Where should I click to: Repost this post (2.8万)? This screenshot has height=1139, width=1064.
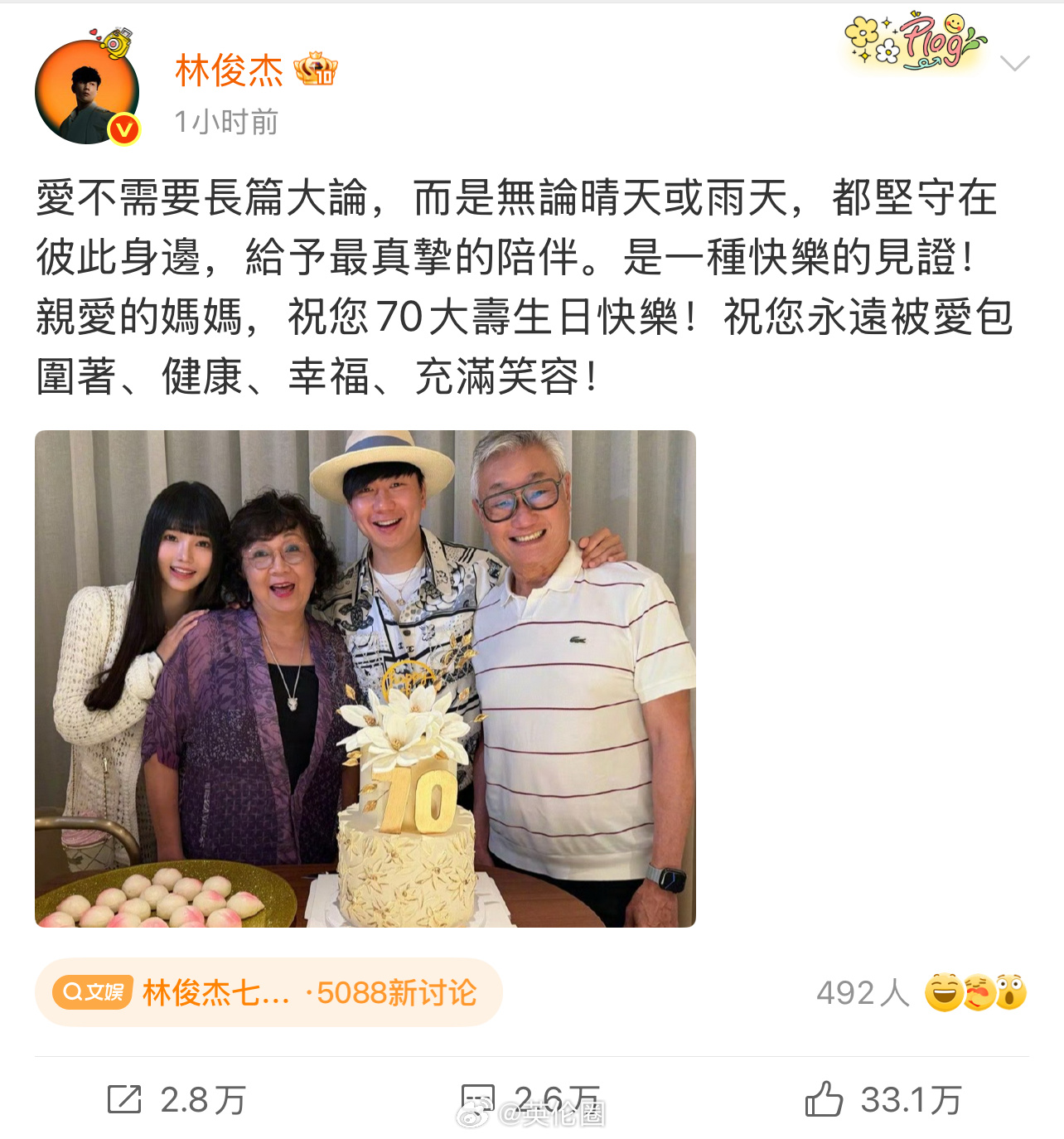point(177,1100)
